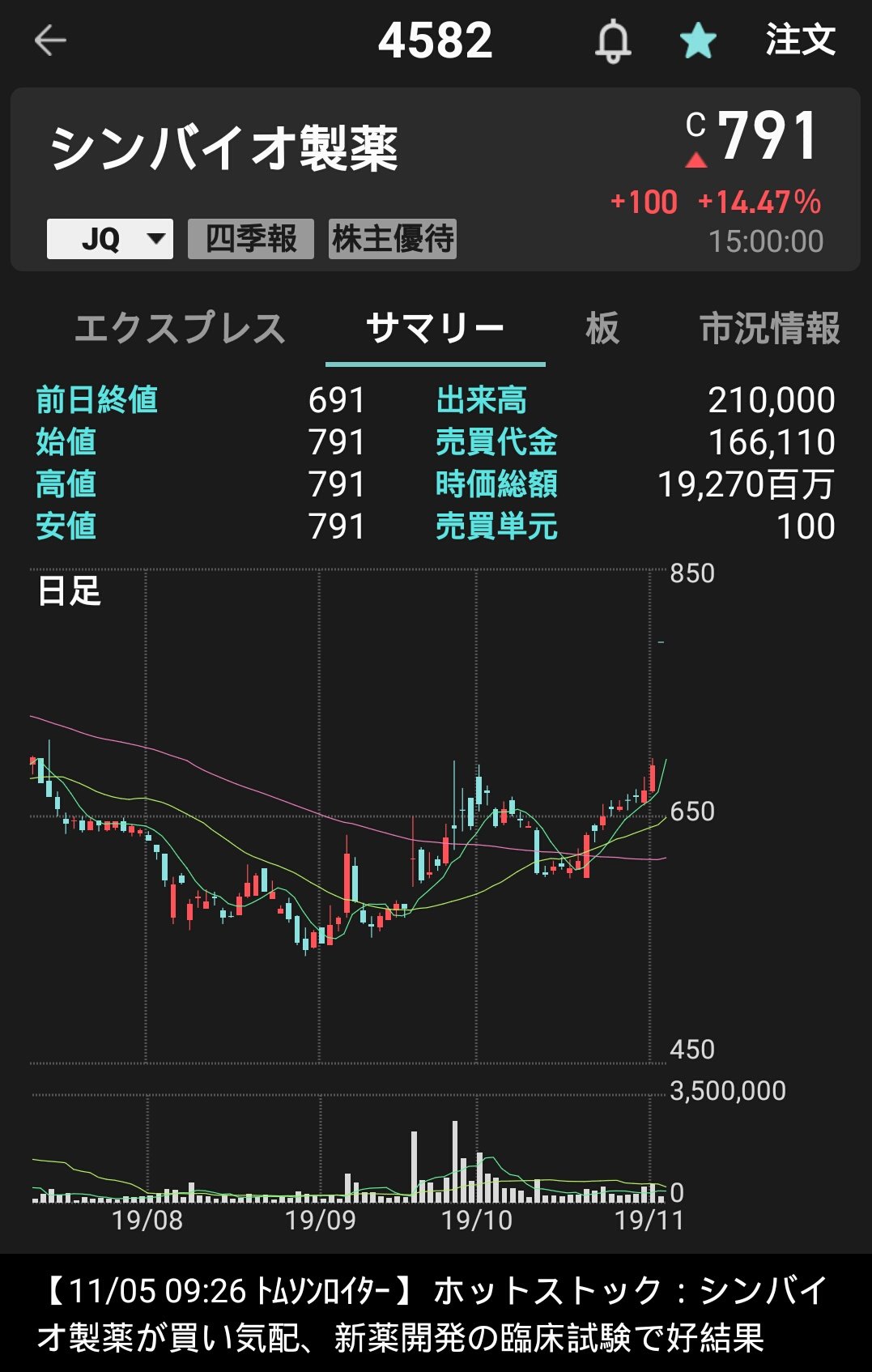Open the 注文 order screen
Viewport: 872px width, 1372px height.
(801, 40)
